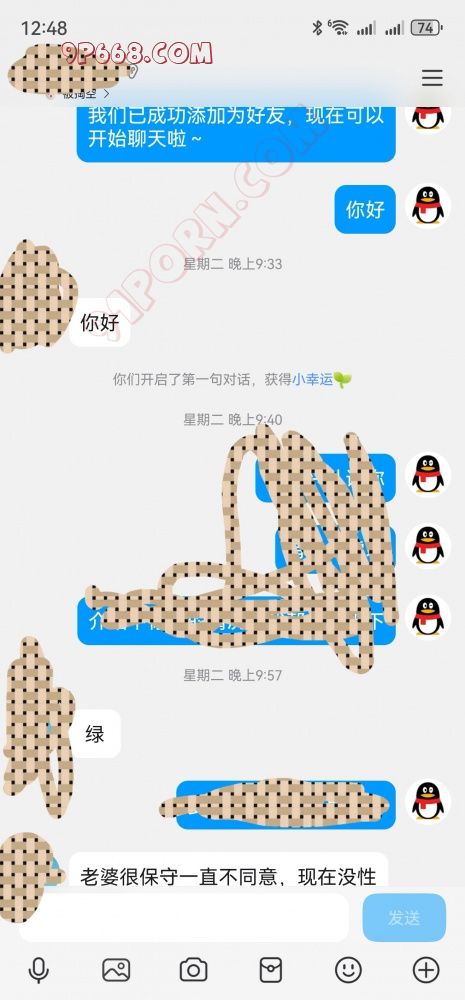The height and width of the screenshot is (1000, 465).
Task: Open the 小幸运 link
Action: [313, 379]
